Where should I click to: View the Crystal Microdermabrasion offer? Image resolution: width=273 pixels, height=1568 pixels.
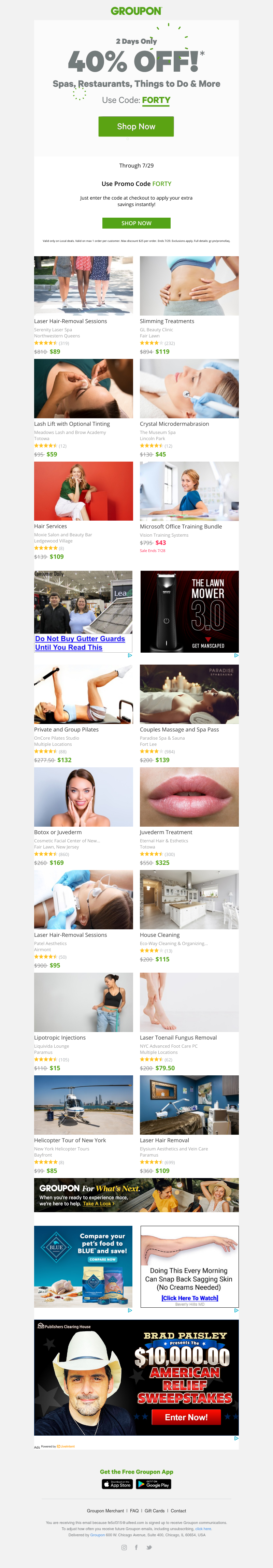coord(174,424)
